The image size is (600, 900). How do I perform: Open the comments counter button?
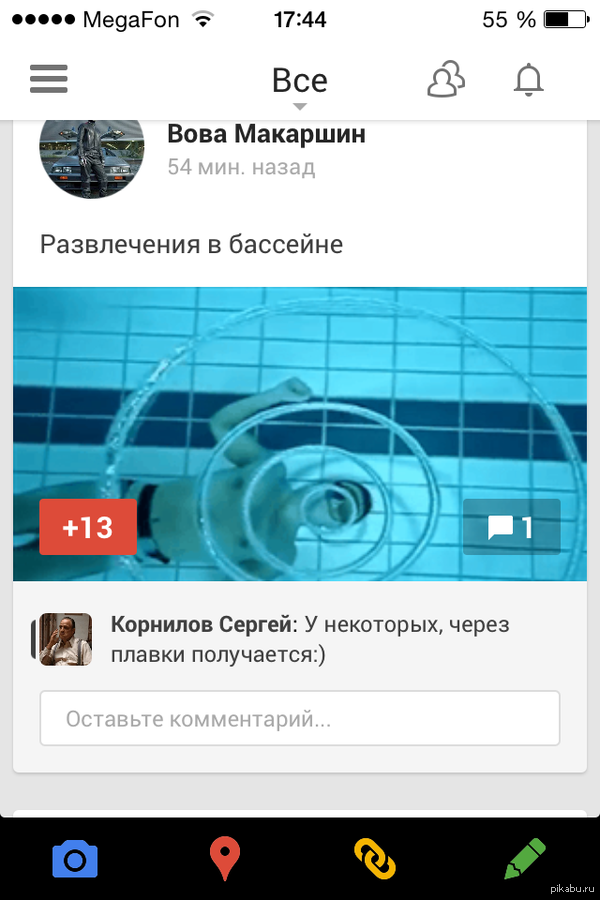click(x=511, y=527)
